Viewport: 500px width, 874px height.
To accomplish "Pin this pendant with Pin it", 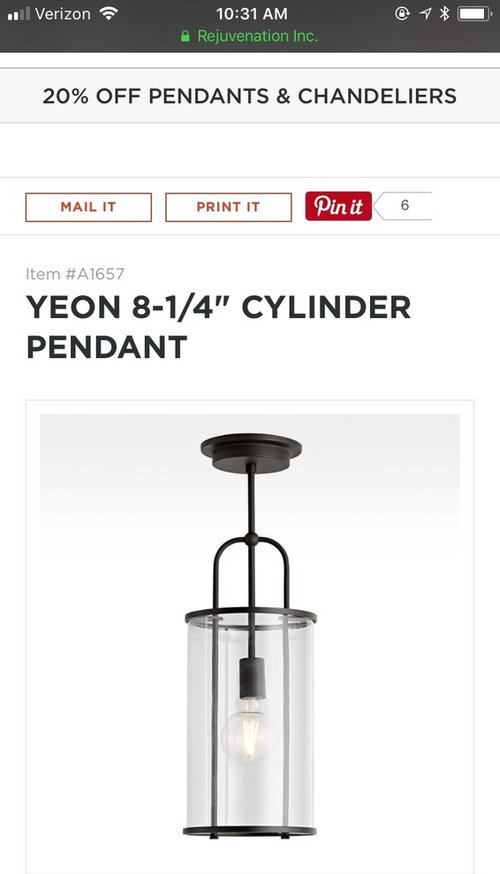I will tap(338, 206).
